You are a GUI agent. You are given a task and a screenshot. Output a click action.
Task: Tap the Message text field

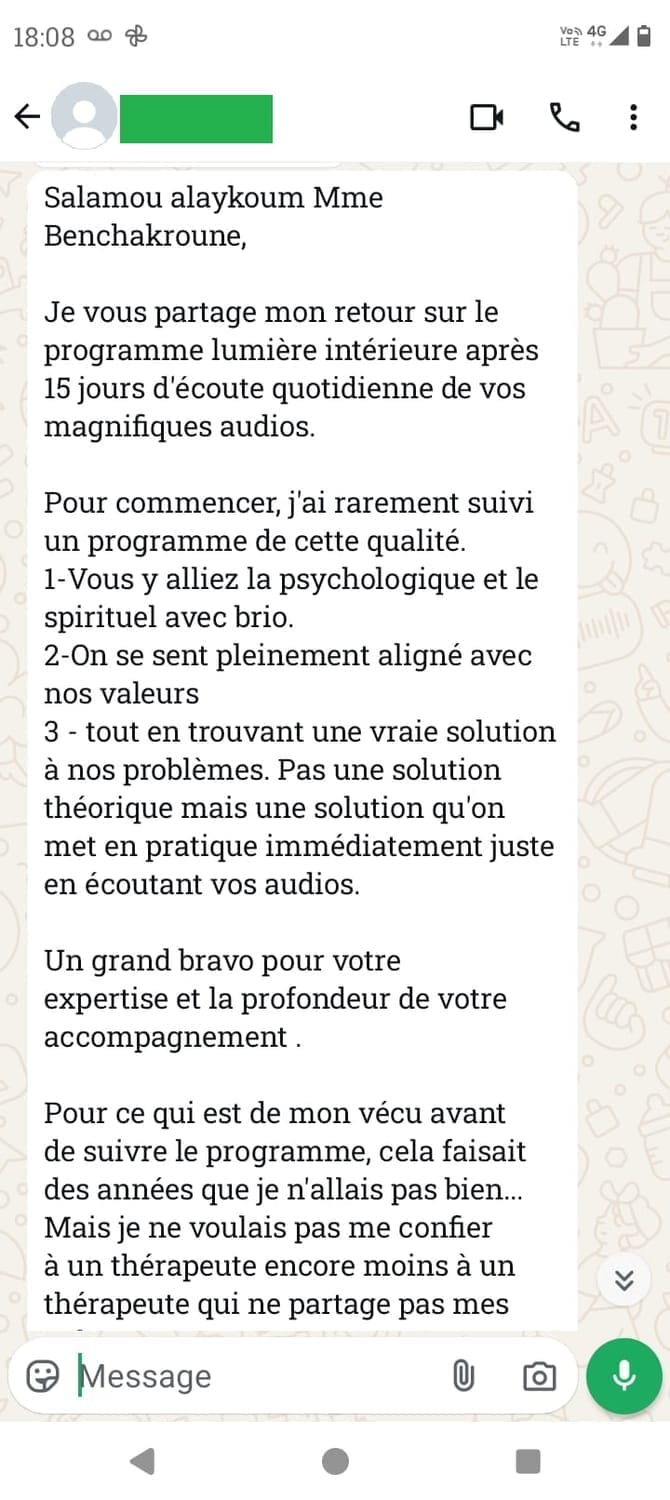[250, 1376]
